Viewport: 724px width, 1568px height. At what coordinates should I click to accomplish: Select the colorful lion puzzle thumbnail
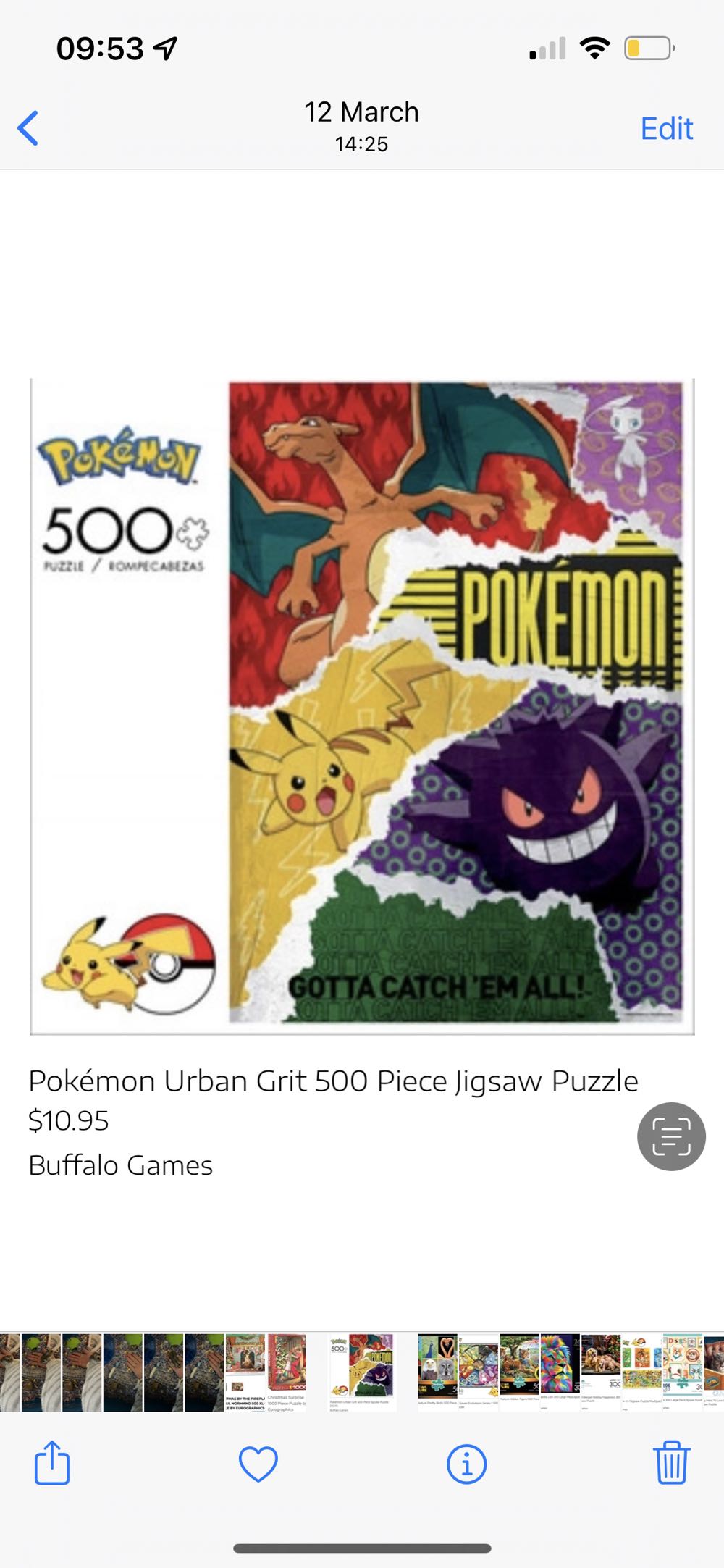560,1372
